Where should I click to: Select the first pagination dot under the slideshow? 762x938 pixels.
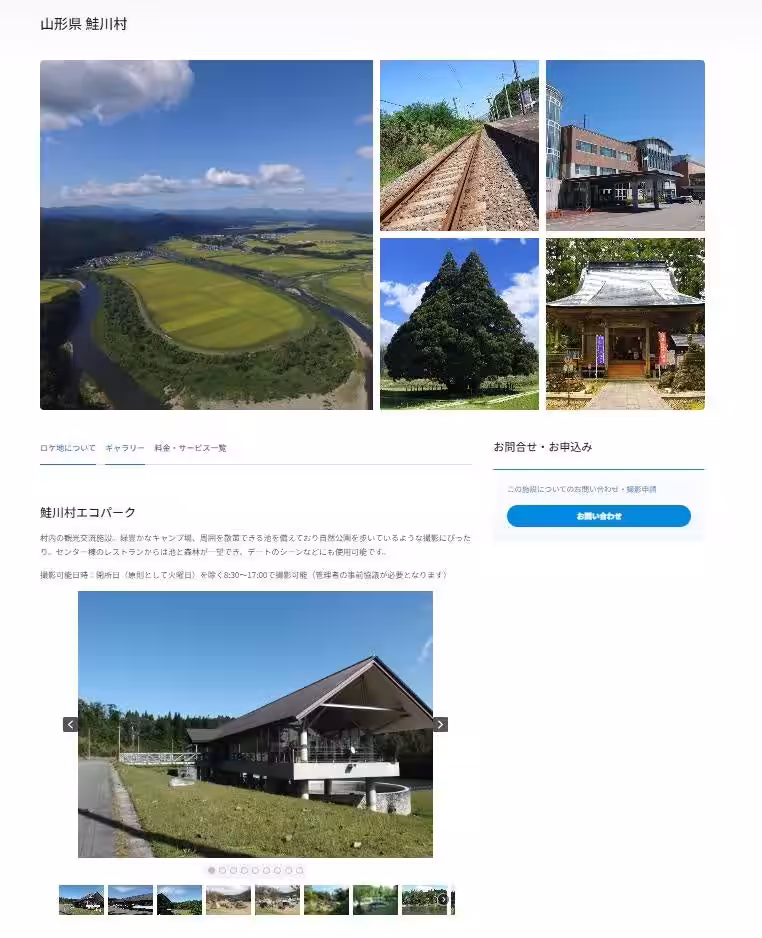pos(211,869)
